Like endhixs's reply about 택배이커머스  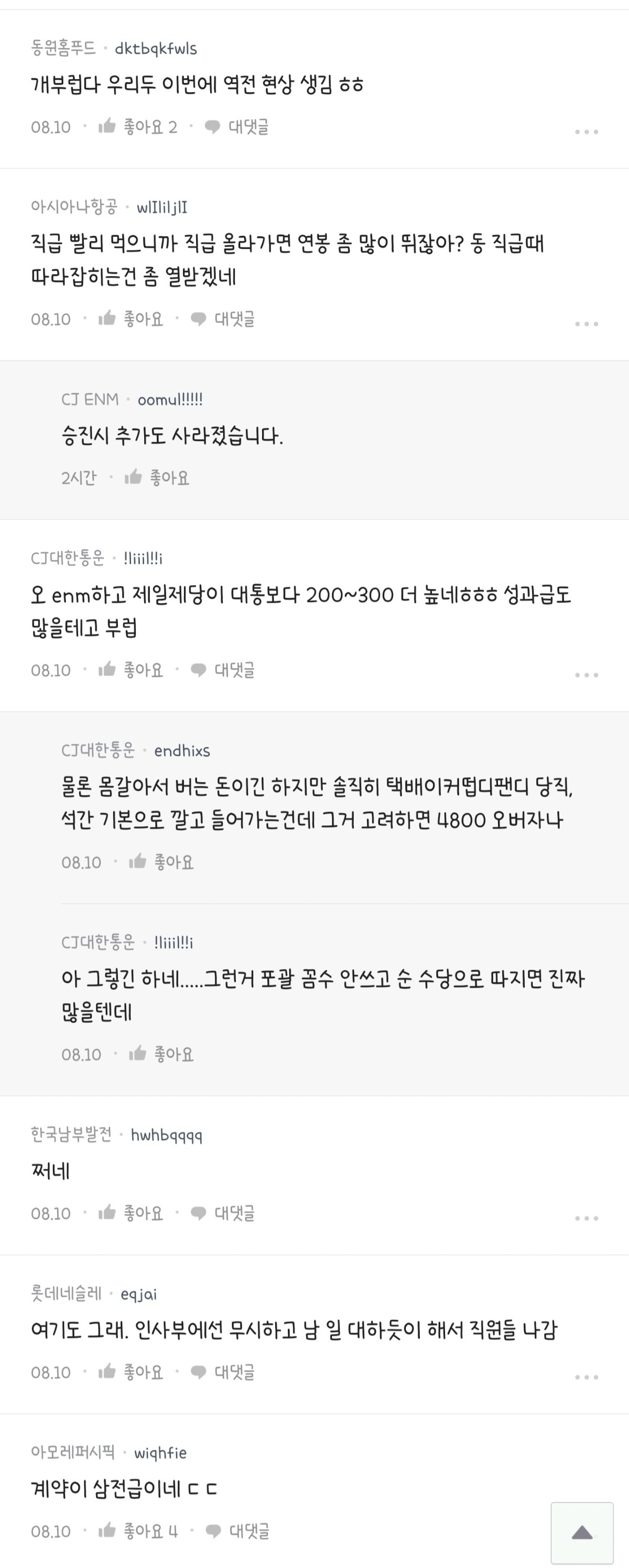[161, 862]
